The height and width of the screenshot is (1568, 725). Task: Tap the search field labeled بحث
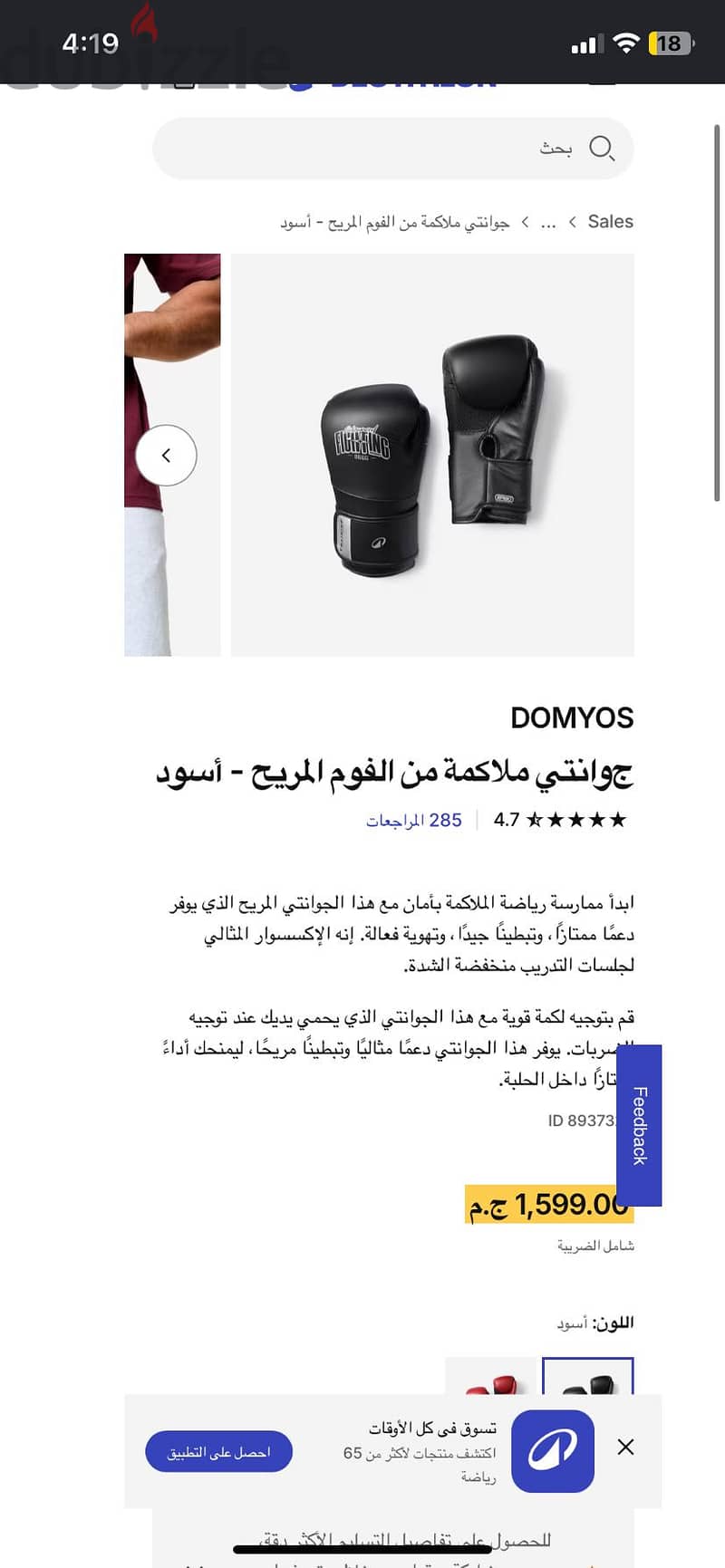click(392, 148)
